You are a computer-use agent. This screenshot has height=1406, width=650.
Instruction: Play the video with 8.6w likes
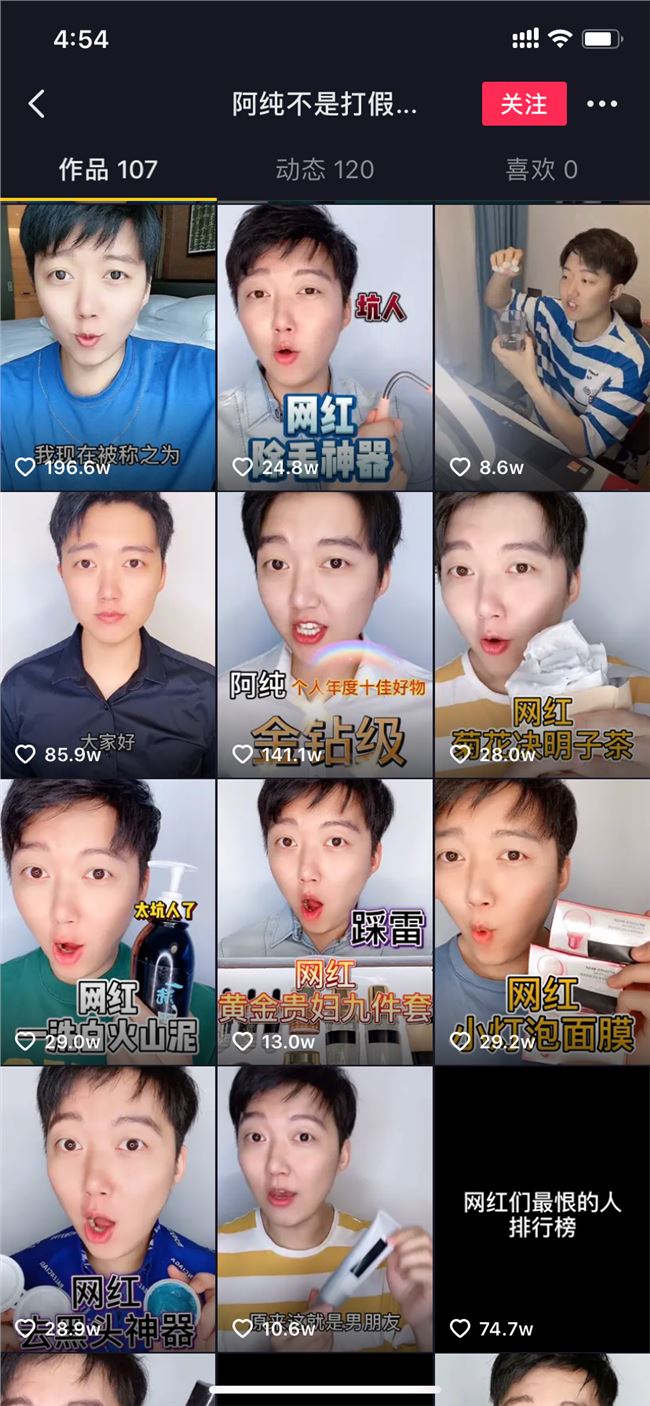pos(542,346)
